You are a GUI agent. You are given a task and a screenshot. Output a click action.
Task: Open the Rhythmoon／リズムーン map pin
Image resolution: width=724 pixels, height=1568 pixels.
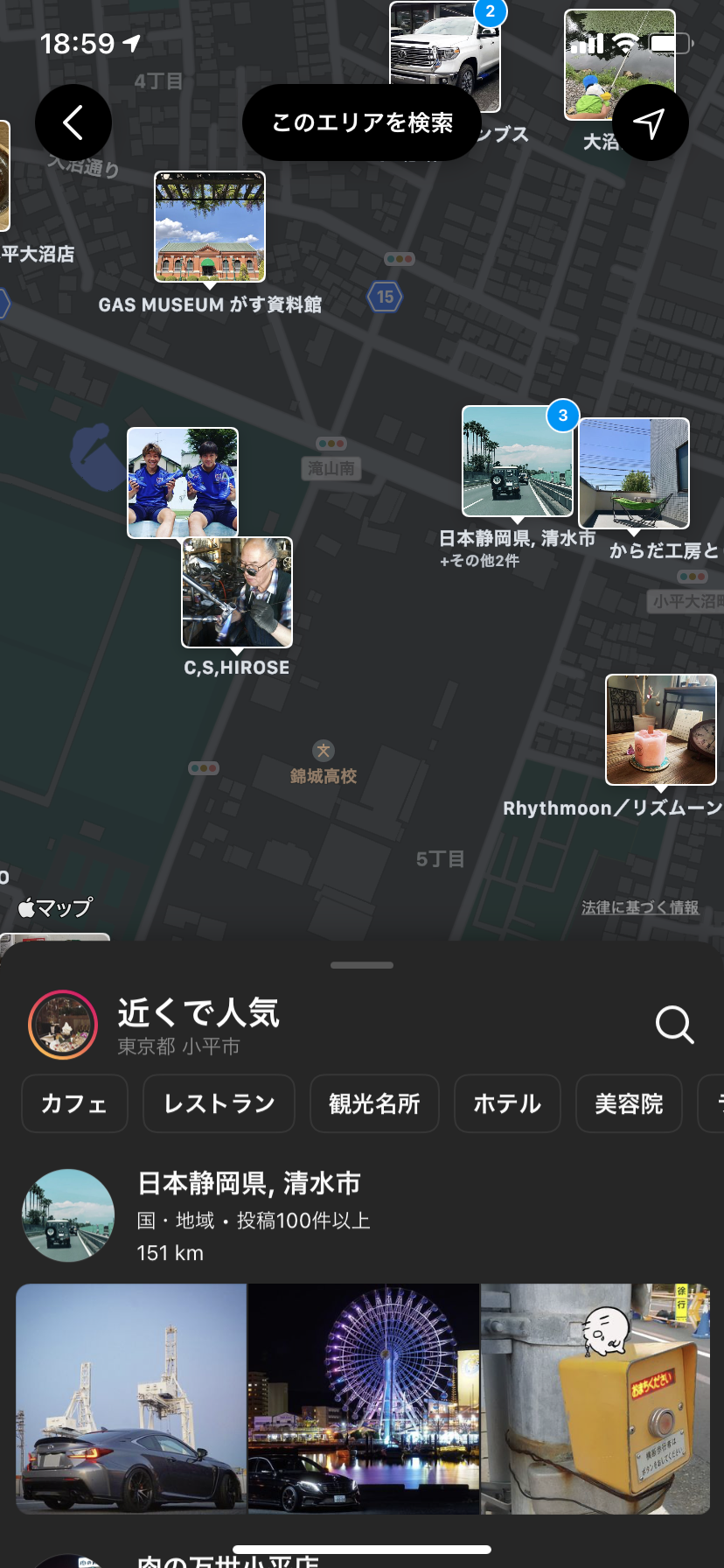pos(661,730)
